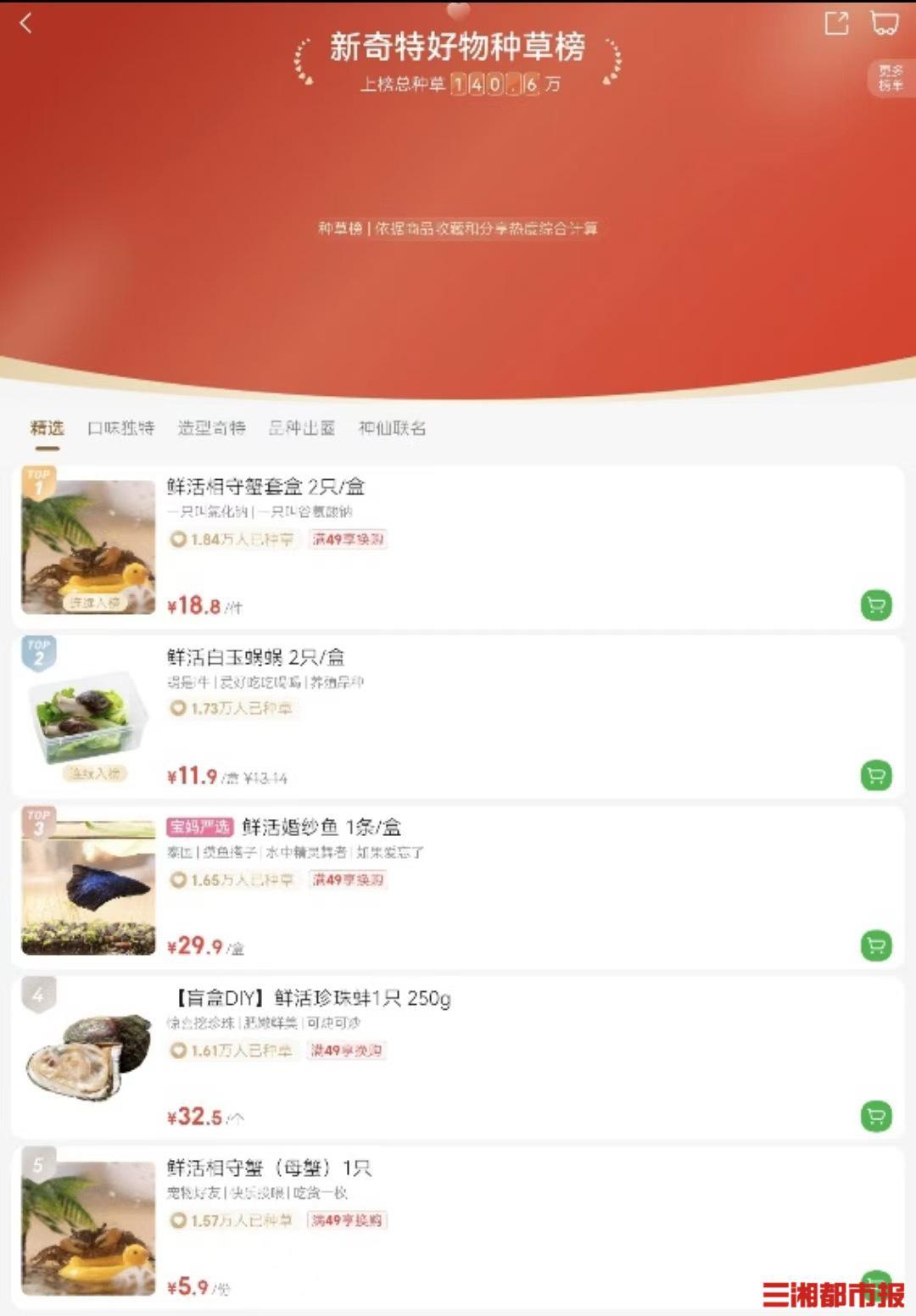Open the 更多榜单 side button
916x1316 pixels.
tap(890, 78)
